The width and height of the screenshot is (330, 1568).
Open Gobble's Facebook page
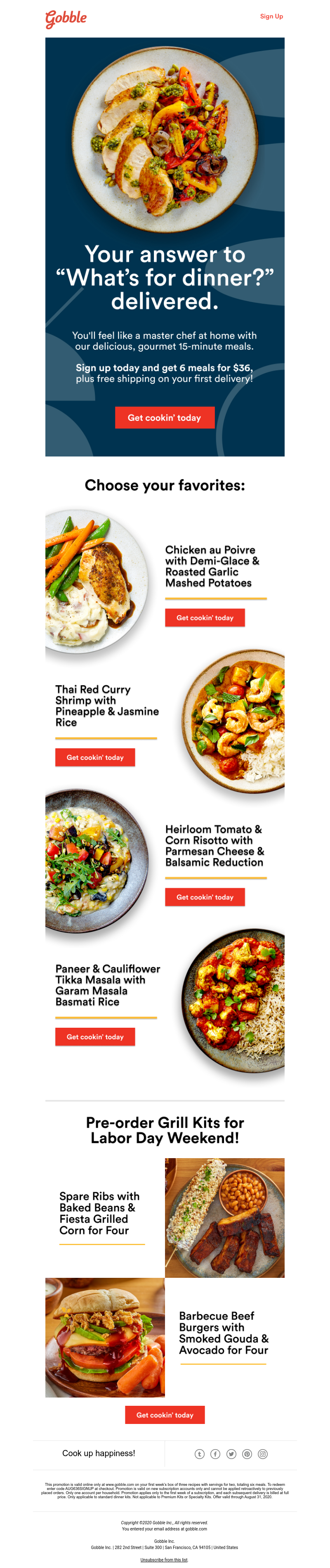point(215,1454)
